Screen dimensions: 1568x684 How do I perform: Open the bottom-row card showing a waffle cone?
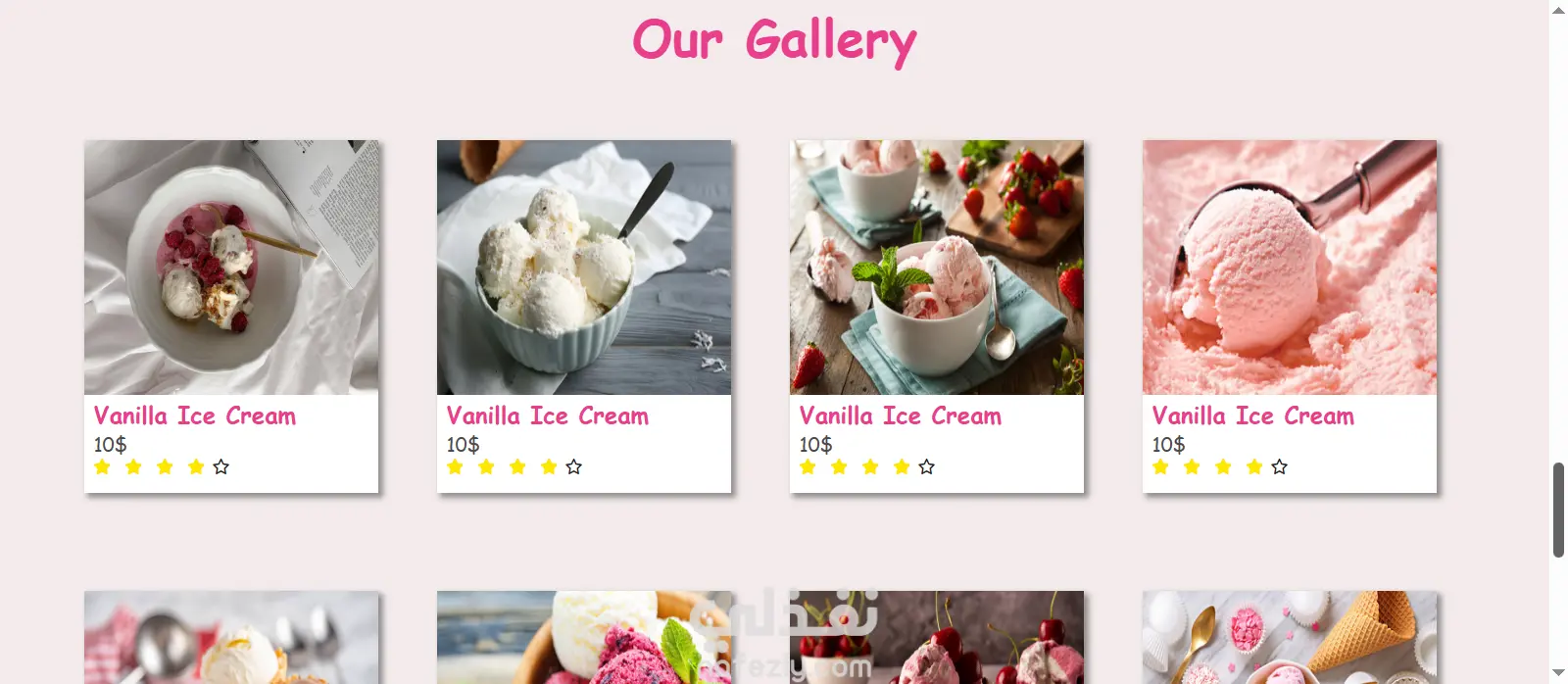click(1290, 637)
